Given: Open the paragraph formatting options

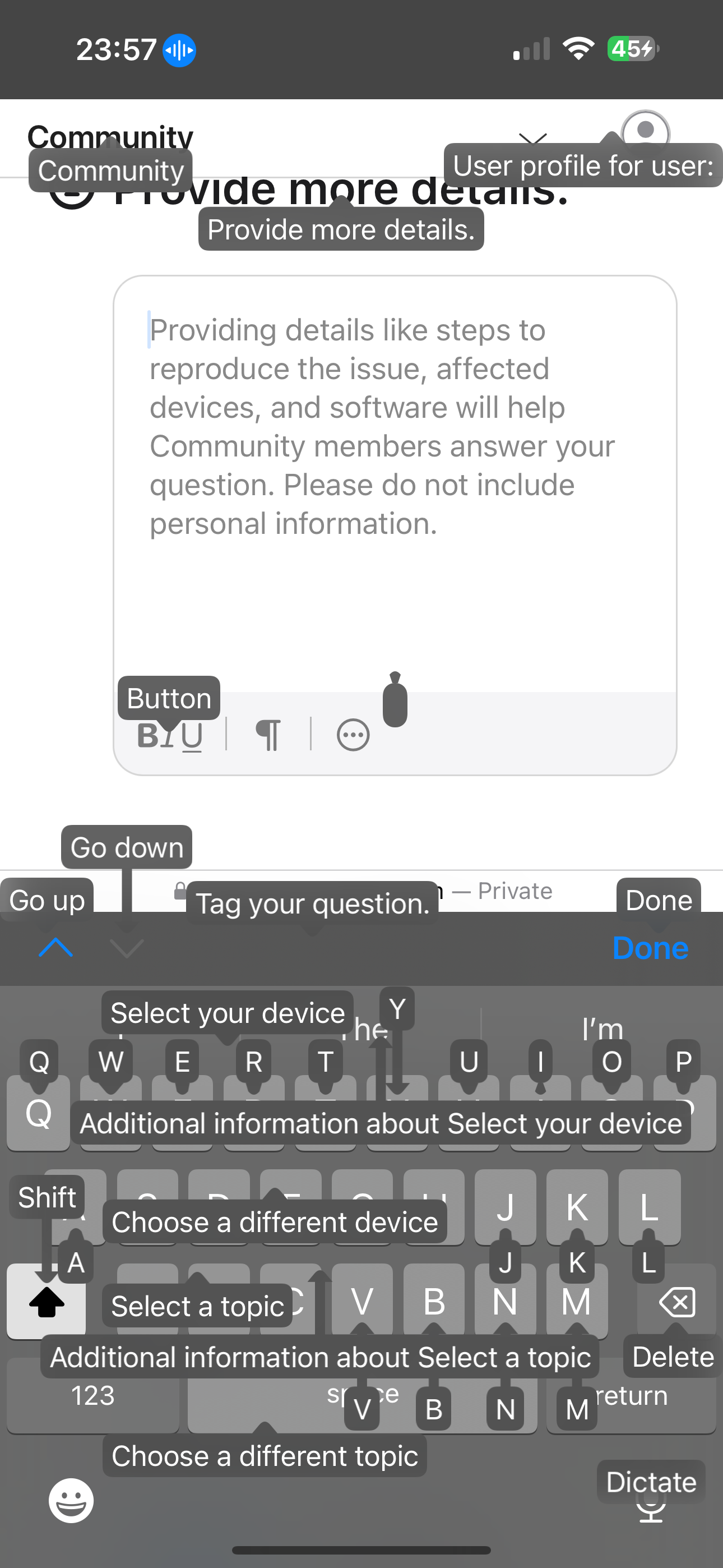Looking at the screenshot, I should click(x=268, y=735).
